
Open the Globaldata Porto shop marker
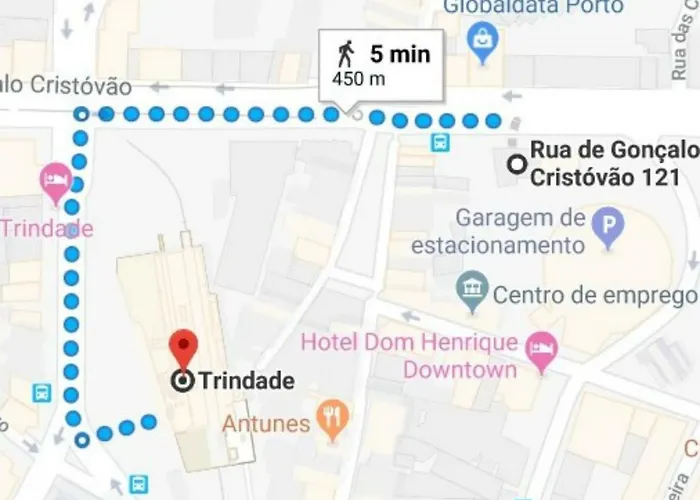click(483, 44)
